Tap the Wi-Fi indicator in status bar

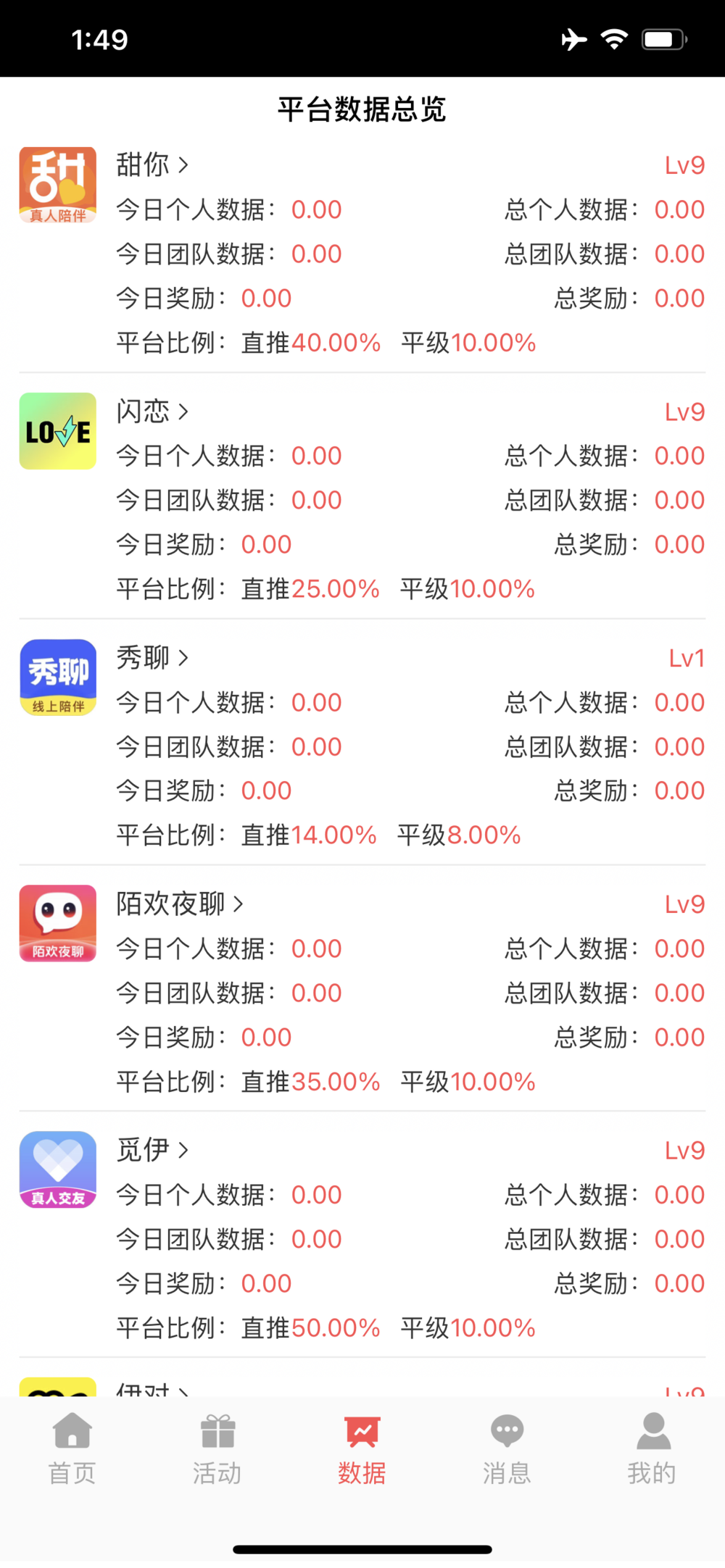[x=613, y=39]
